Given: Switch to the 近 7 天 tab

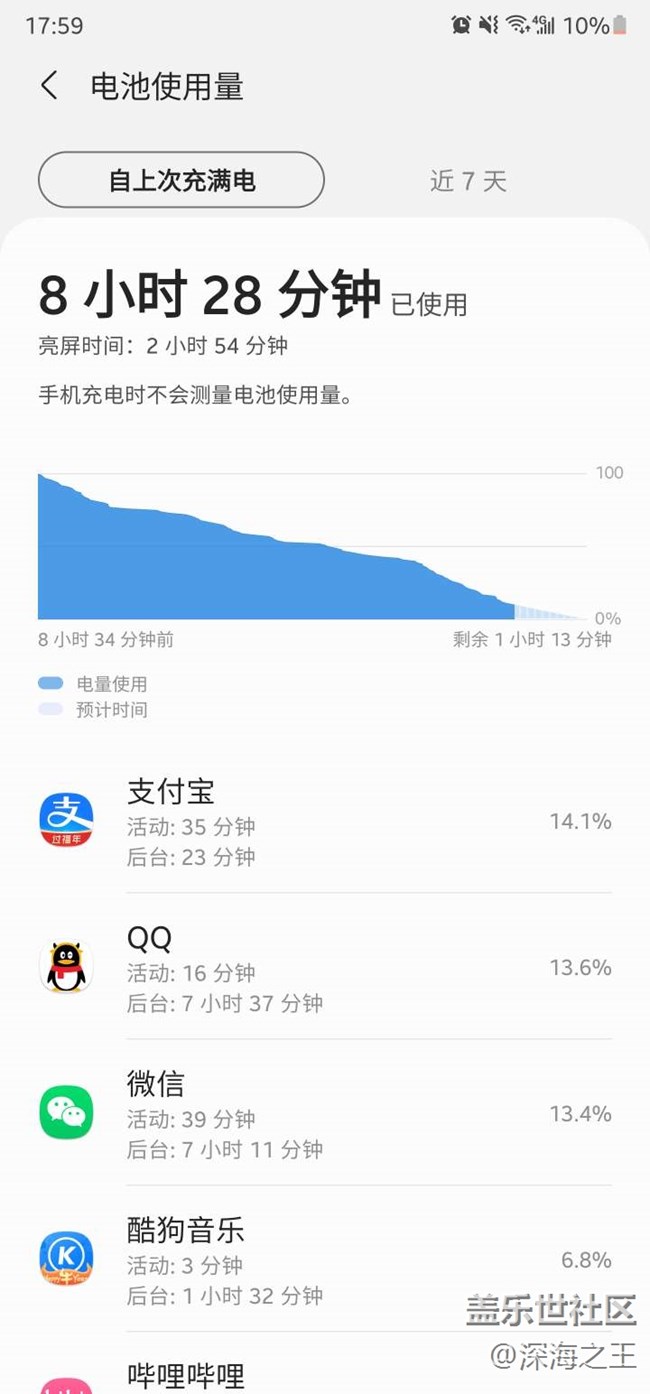Looking at the screenshot, I should (x=468, y=181).
